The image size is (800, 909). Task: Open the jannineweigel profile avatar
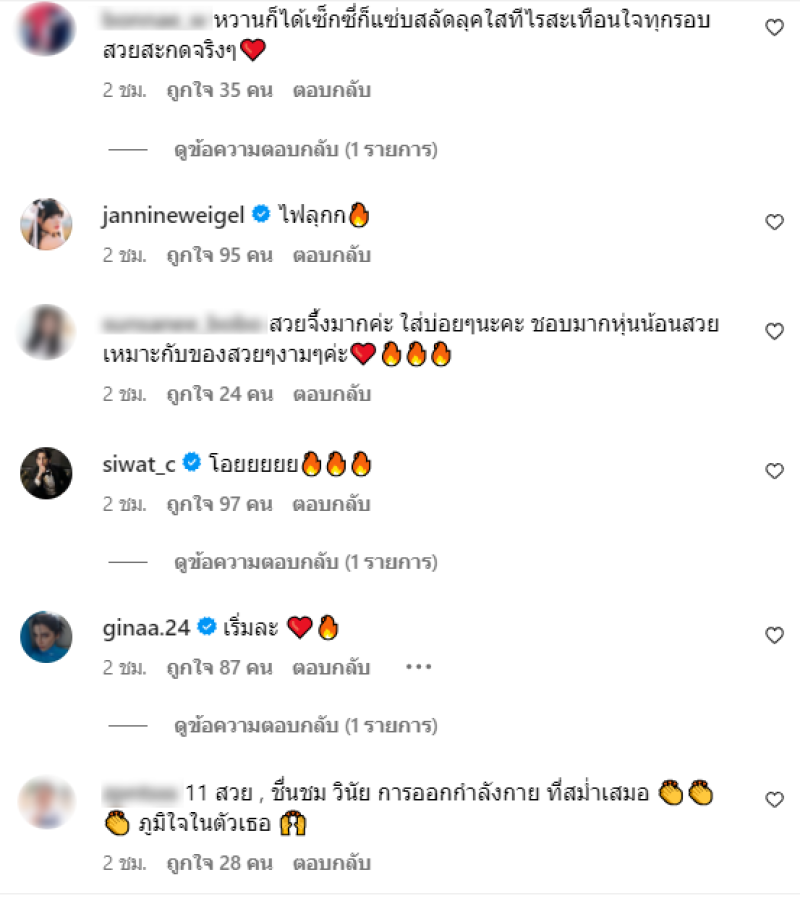(x=46, y=224)
